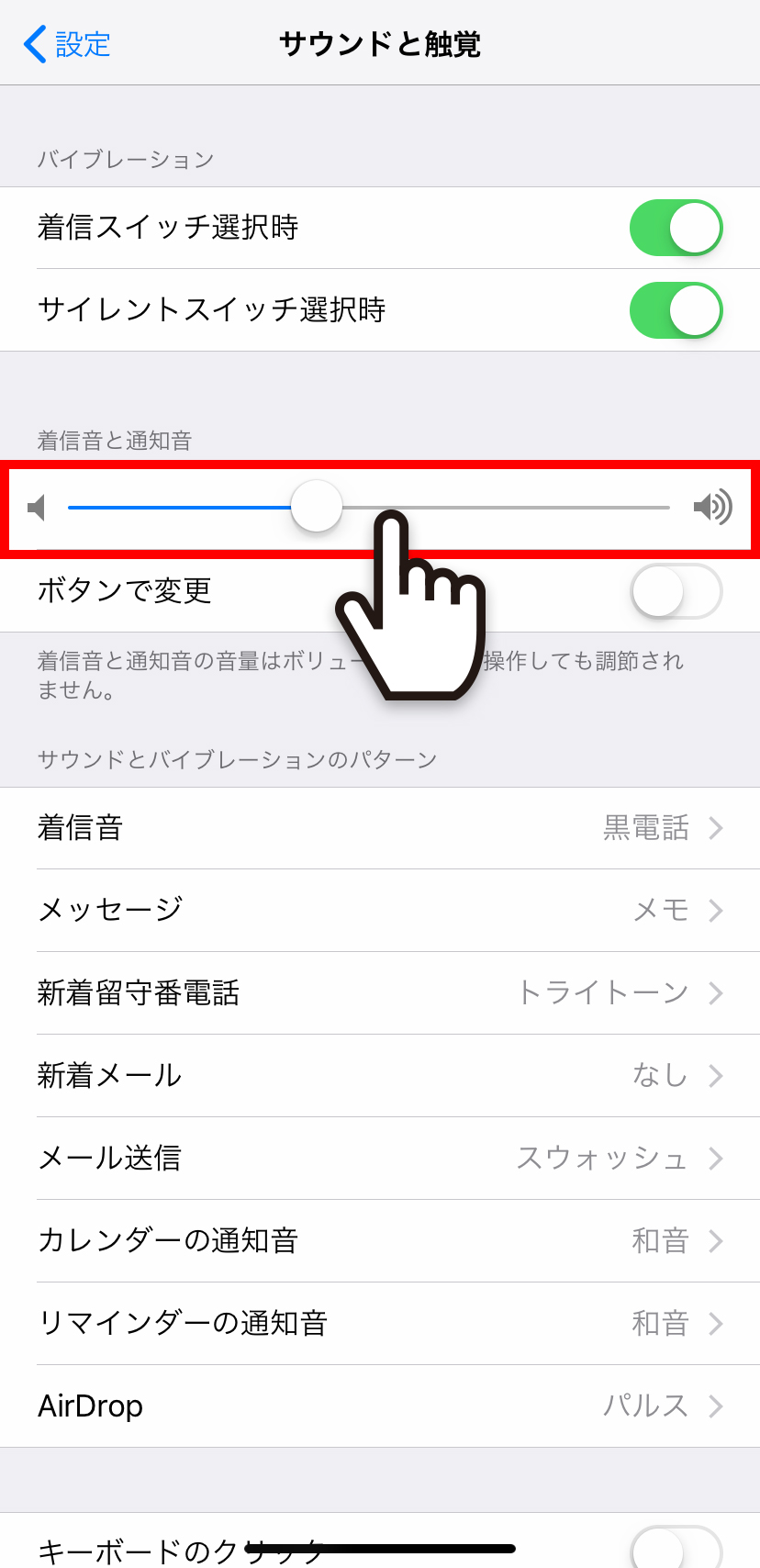
Task: Select 新着留守番電話 row
Action: point(380,993)
